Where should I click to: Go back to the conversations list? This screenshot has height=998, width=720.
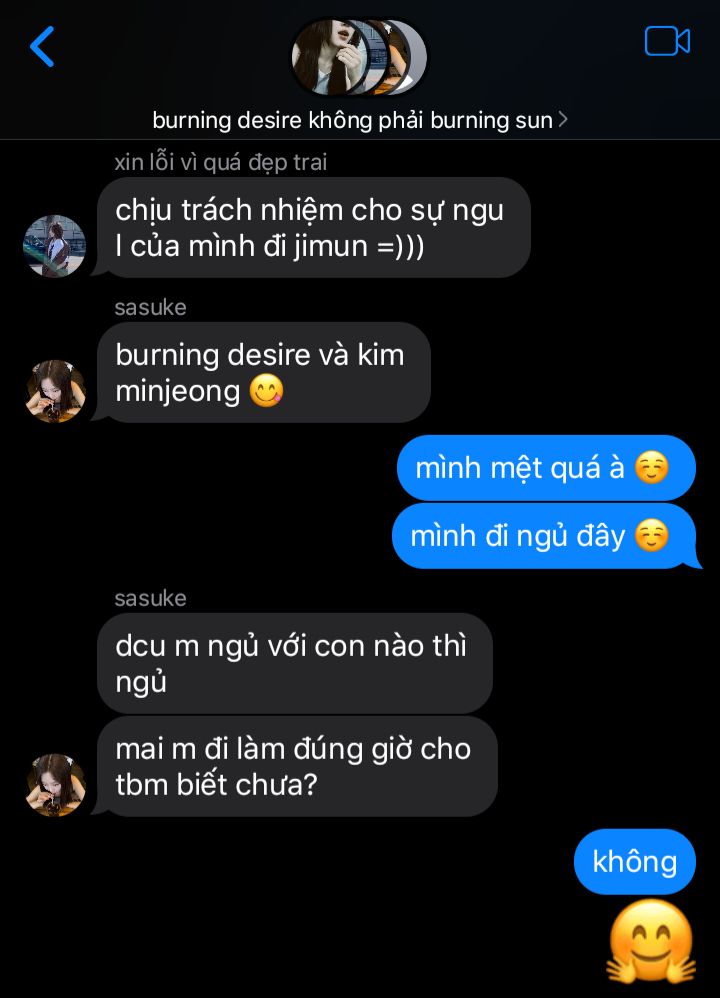[x=42, y=47]
